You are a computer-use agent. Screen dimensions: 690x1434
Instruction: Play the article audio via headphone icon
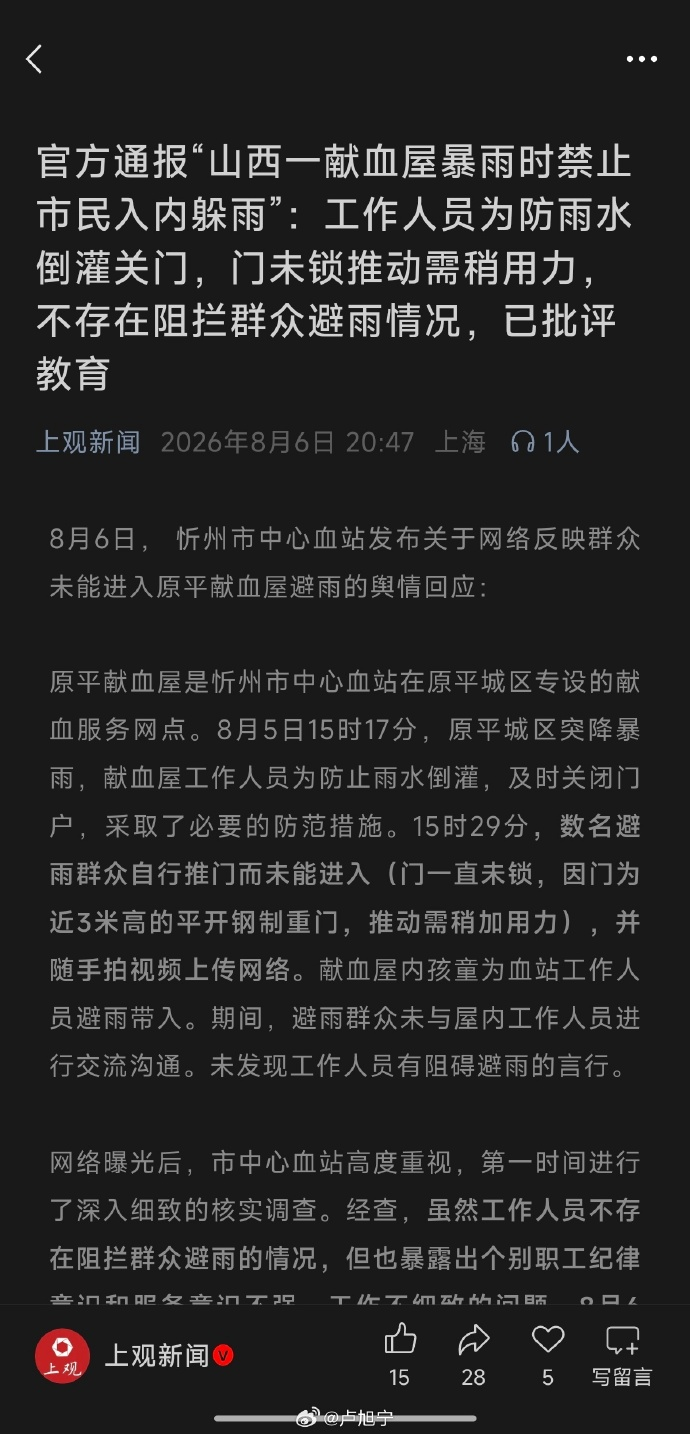pos(523,442)
